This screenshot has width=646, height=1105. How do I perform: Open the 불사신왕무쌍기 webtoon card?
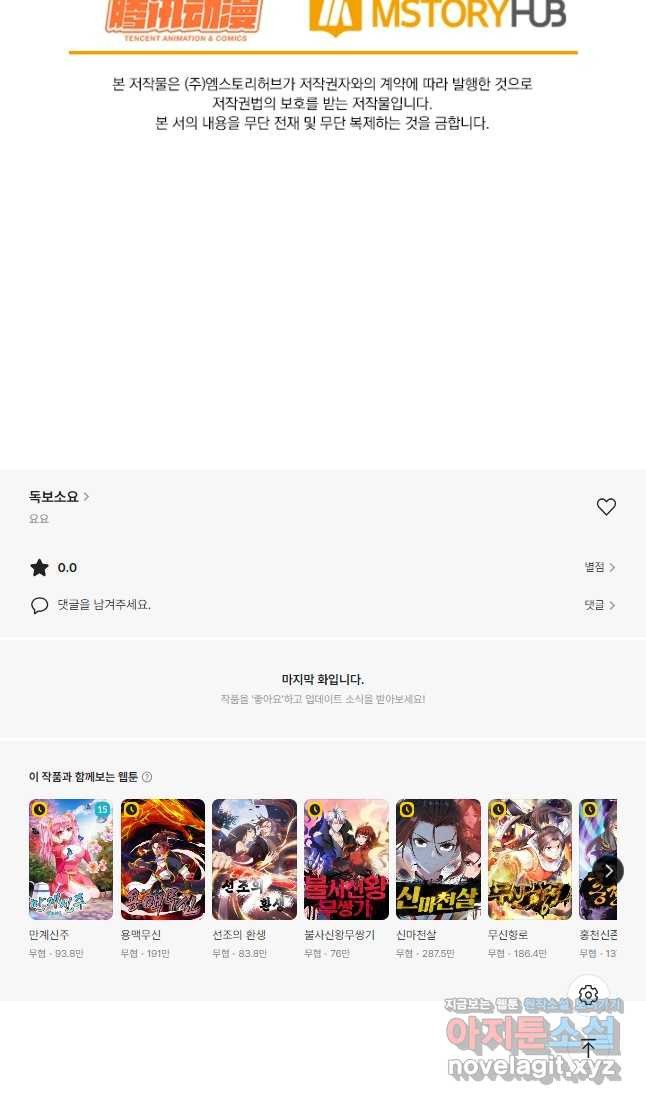pos(346,859)
